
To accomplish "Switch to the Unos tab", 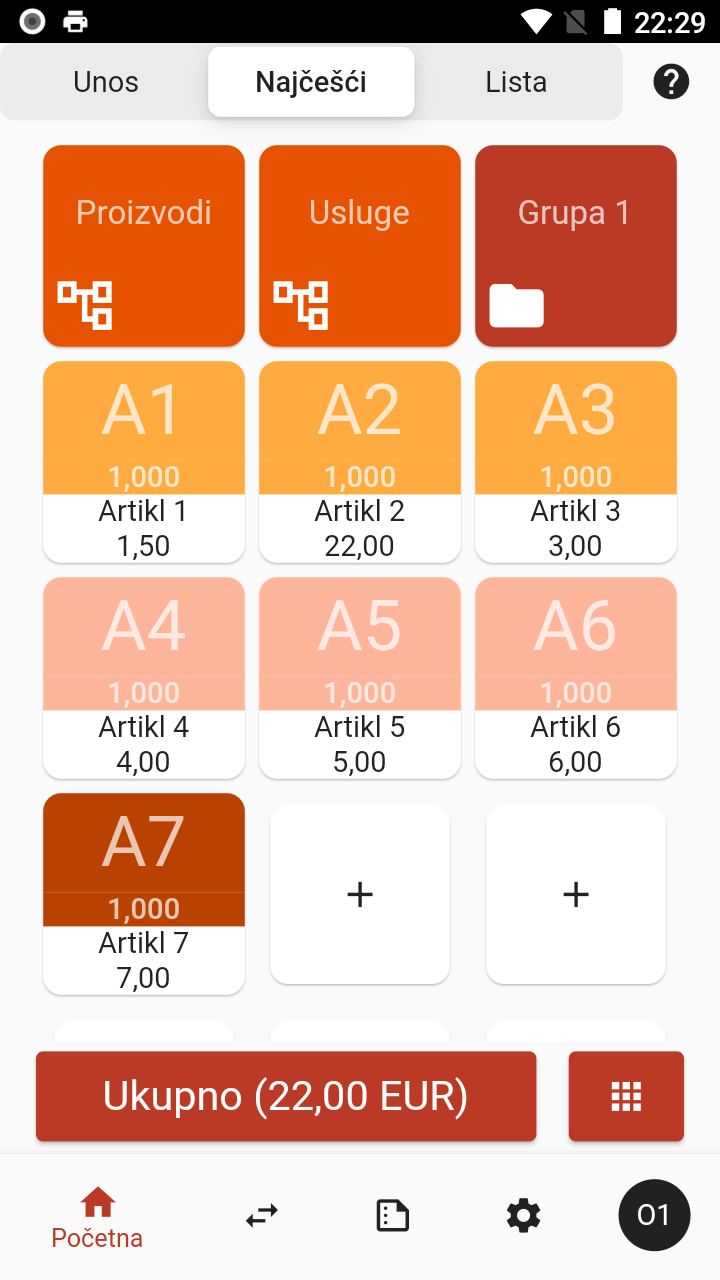I will click(104, 81).
